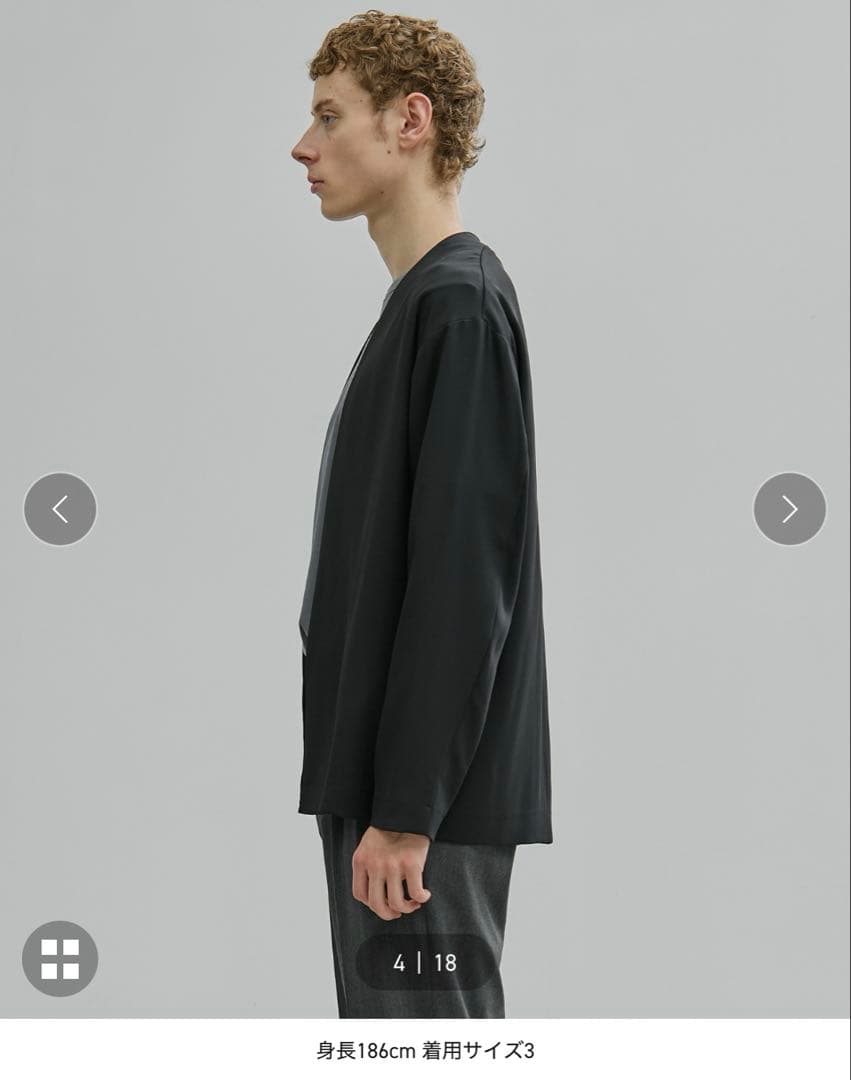Open the grid view of all photos

[x=60, y=958]
